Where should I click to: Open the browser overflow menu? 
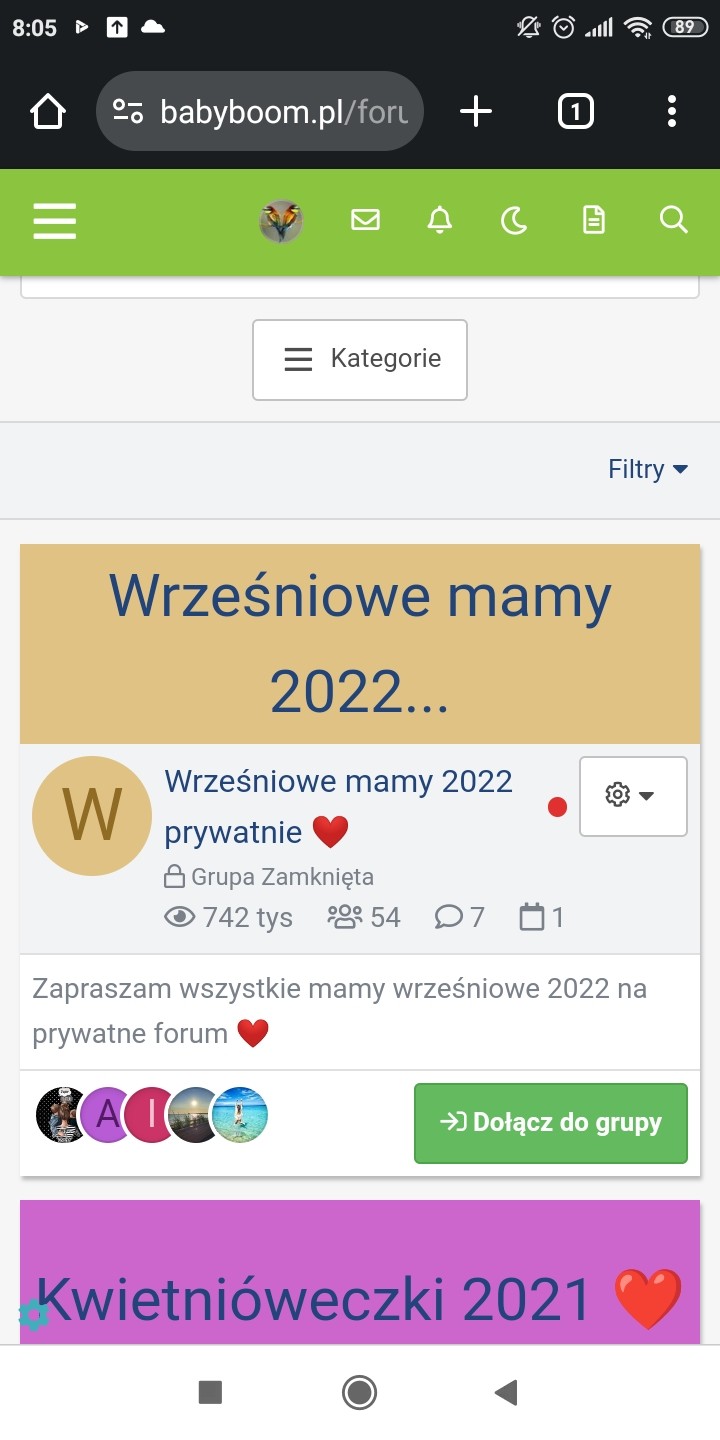tap(672, 111)
